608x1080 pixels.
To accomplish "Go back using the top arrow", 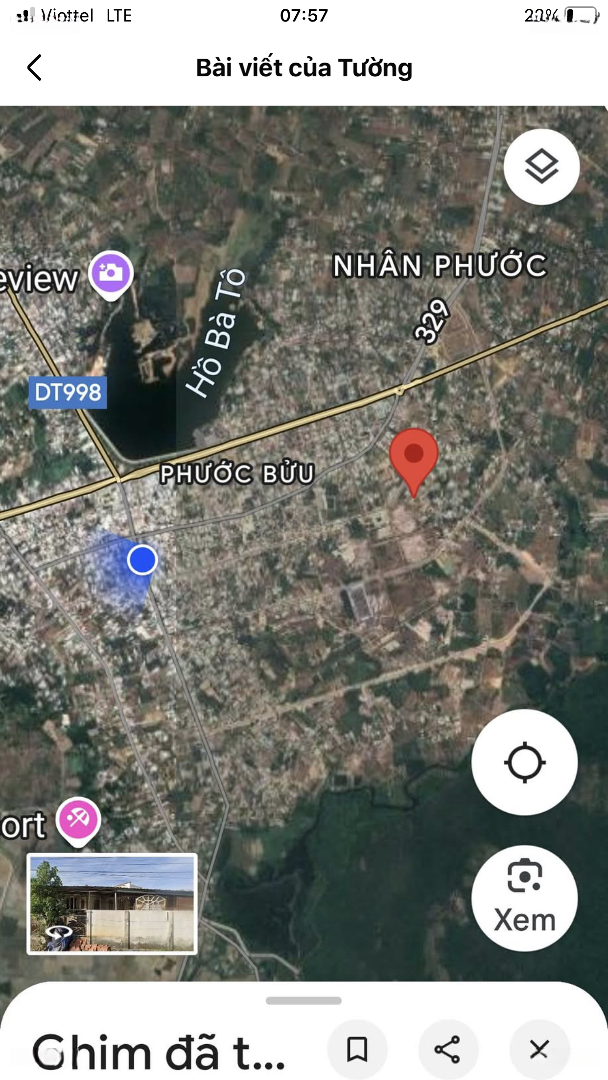I will pos(34,68).
